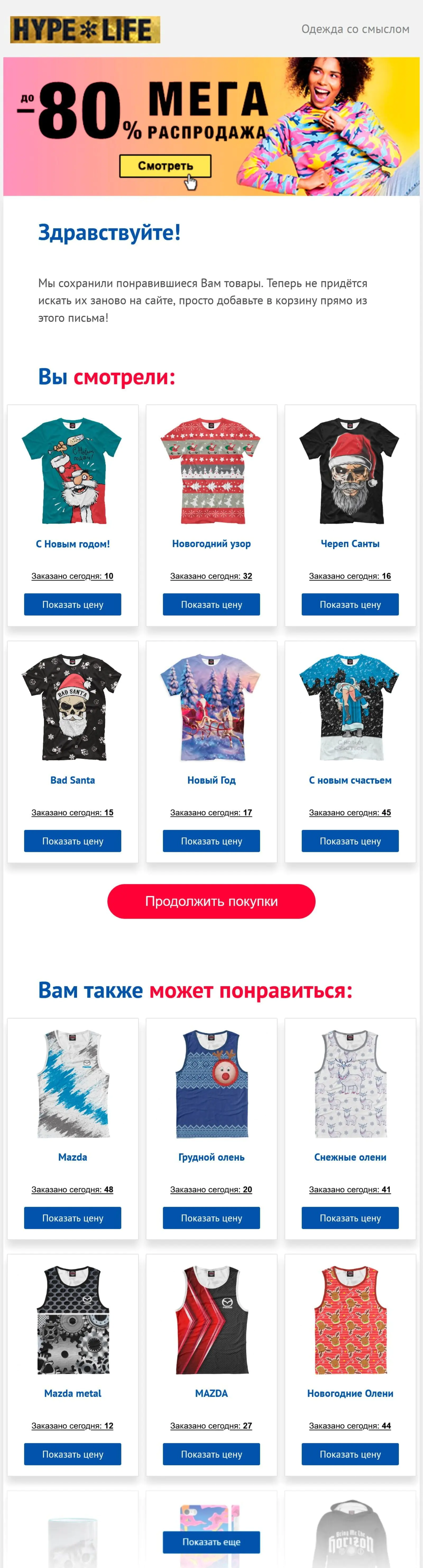Image resolution: width=423 pixels, height=1568 pixels.
Task: Show price for Новый Год shirt
Action: point(211,841)
